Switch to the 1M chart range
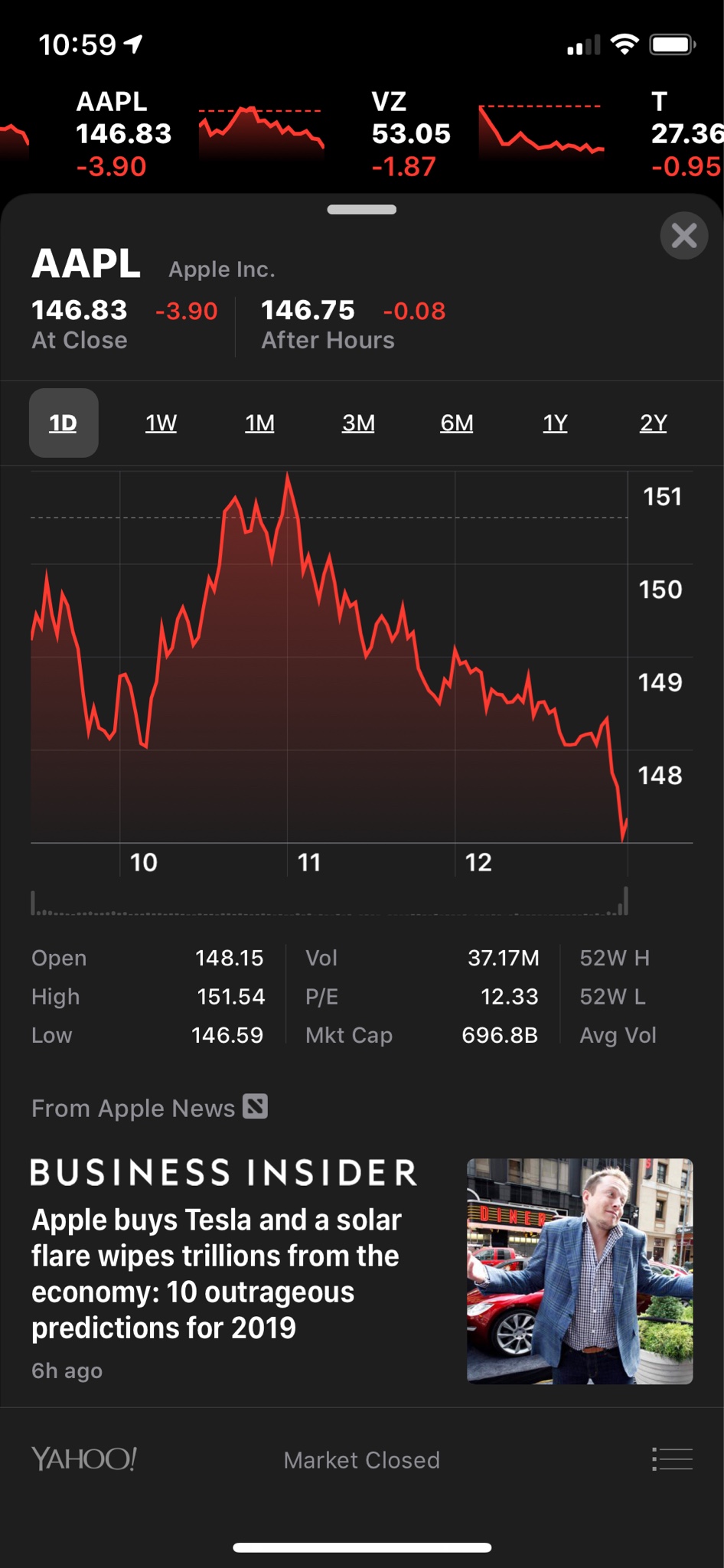Screen dimensions: 724x1568 pos(259,423)
